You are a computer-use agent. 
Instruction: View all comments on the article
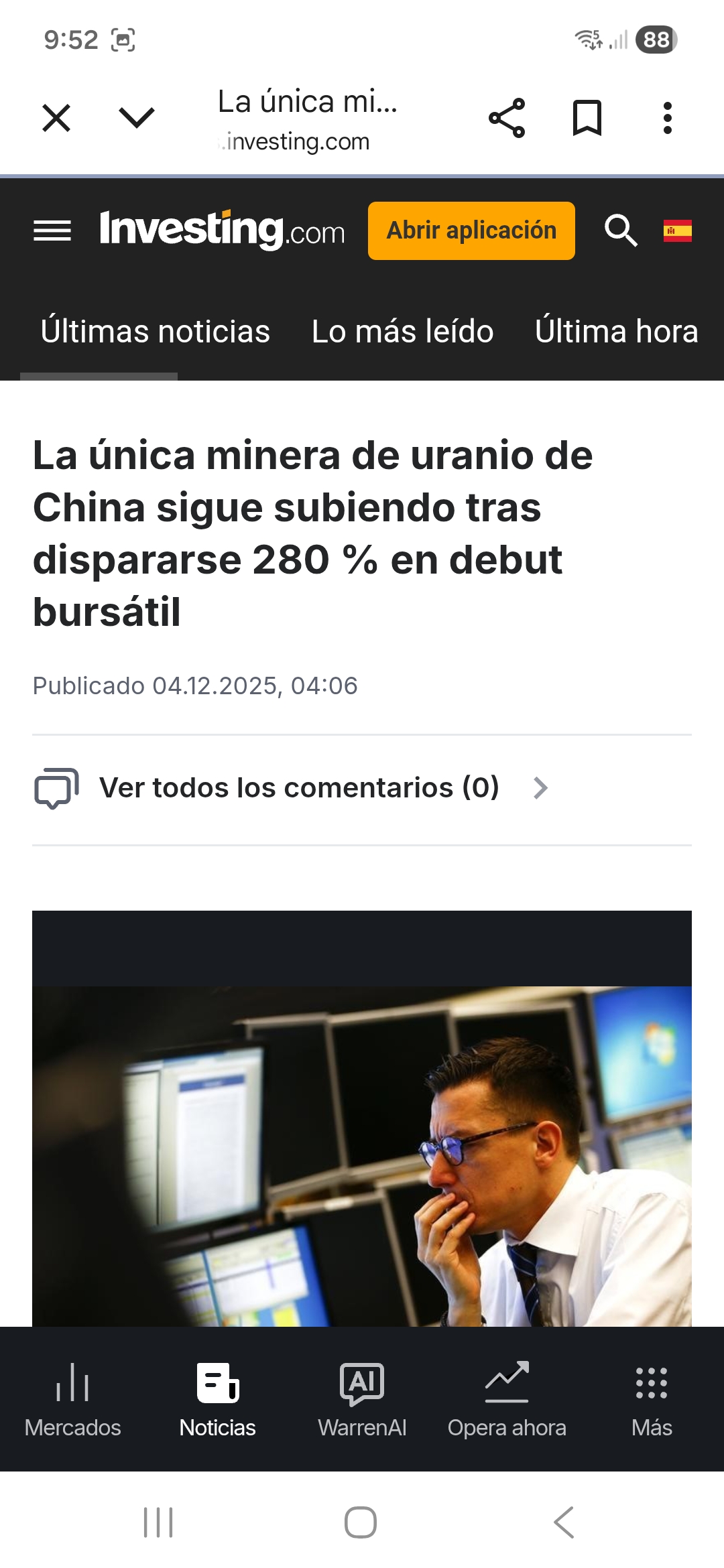pos(299,788)
